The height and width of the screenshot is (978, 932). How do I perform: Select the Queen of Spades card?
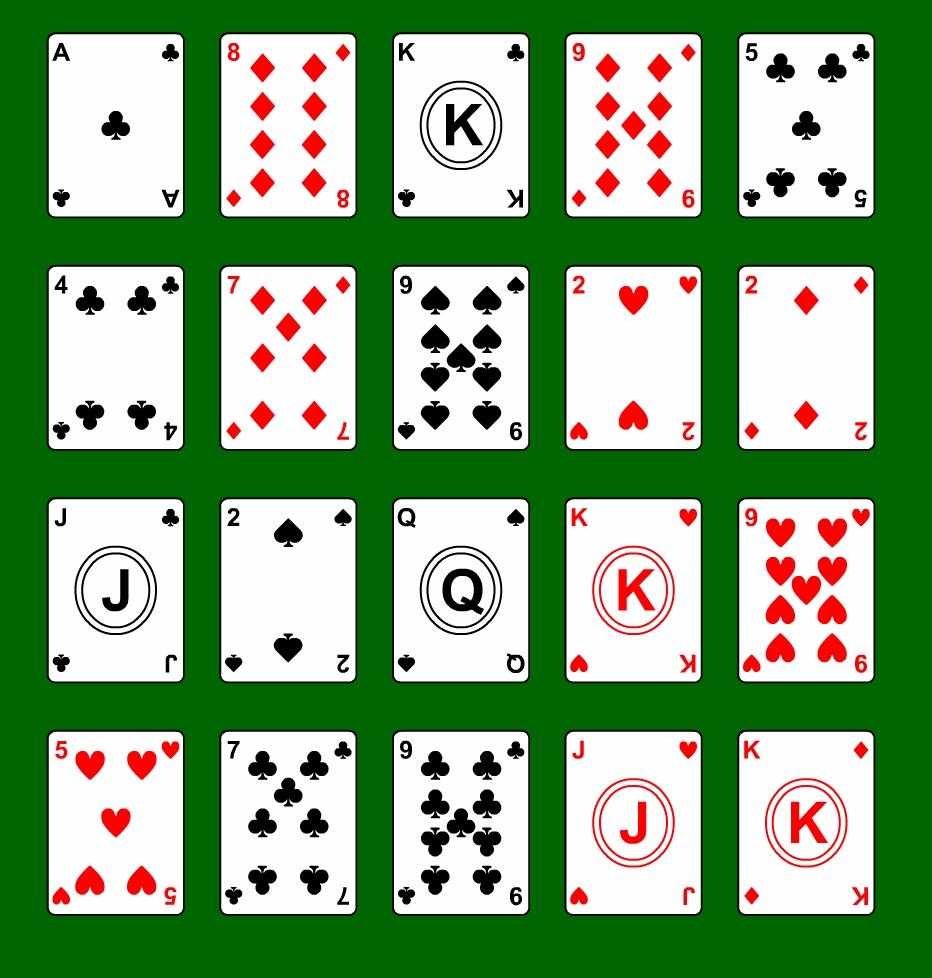coord(461,590)
